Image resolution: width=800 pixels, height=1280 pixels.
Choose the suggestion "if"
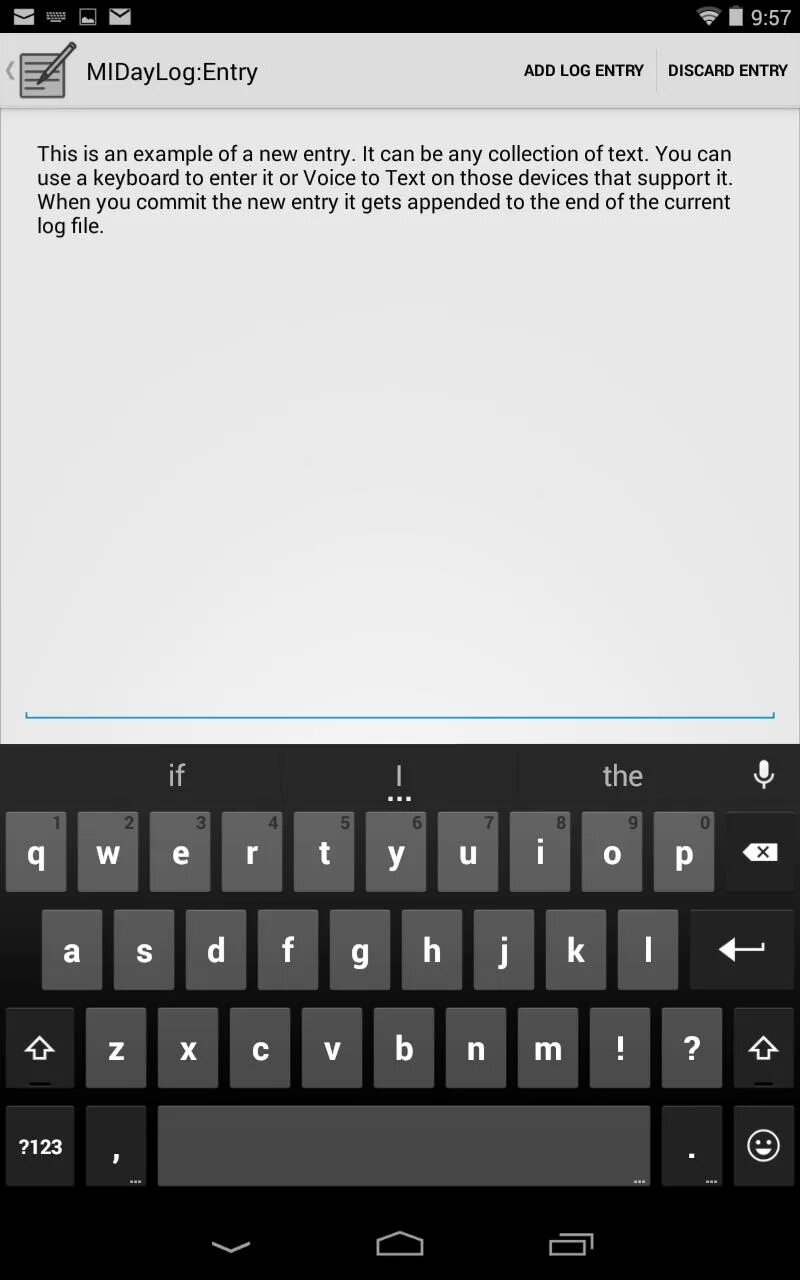pos(177,776)
